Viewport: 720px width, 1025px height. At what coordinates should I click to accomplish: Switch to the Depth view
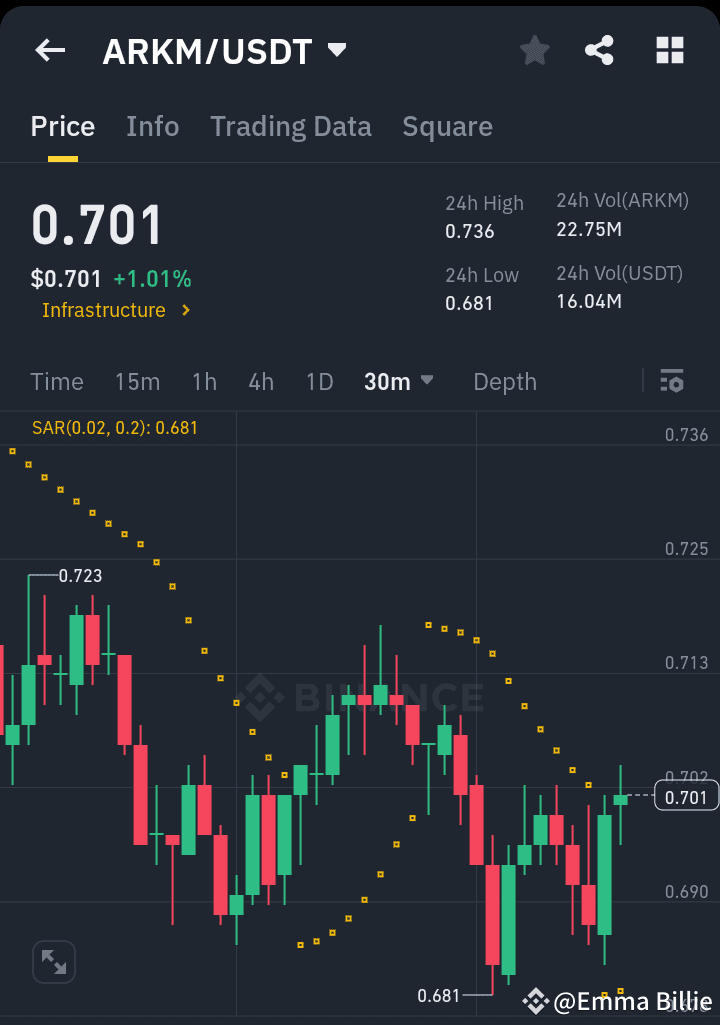pos(504,382)
